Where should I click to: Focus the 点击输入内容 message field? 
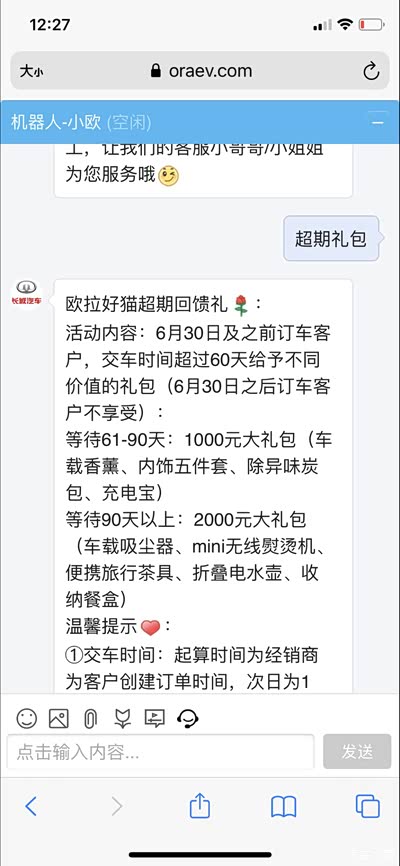161,752
